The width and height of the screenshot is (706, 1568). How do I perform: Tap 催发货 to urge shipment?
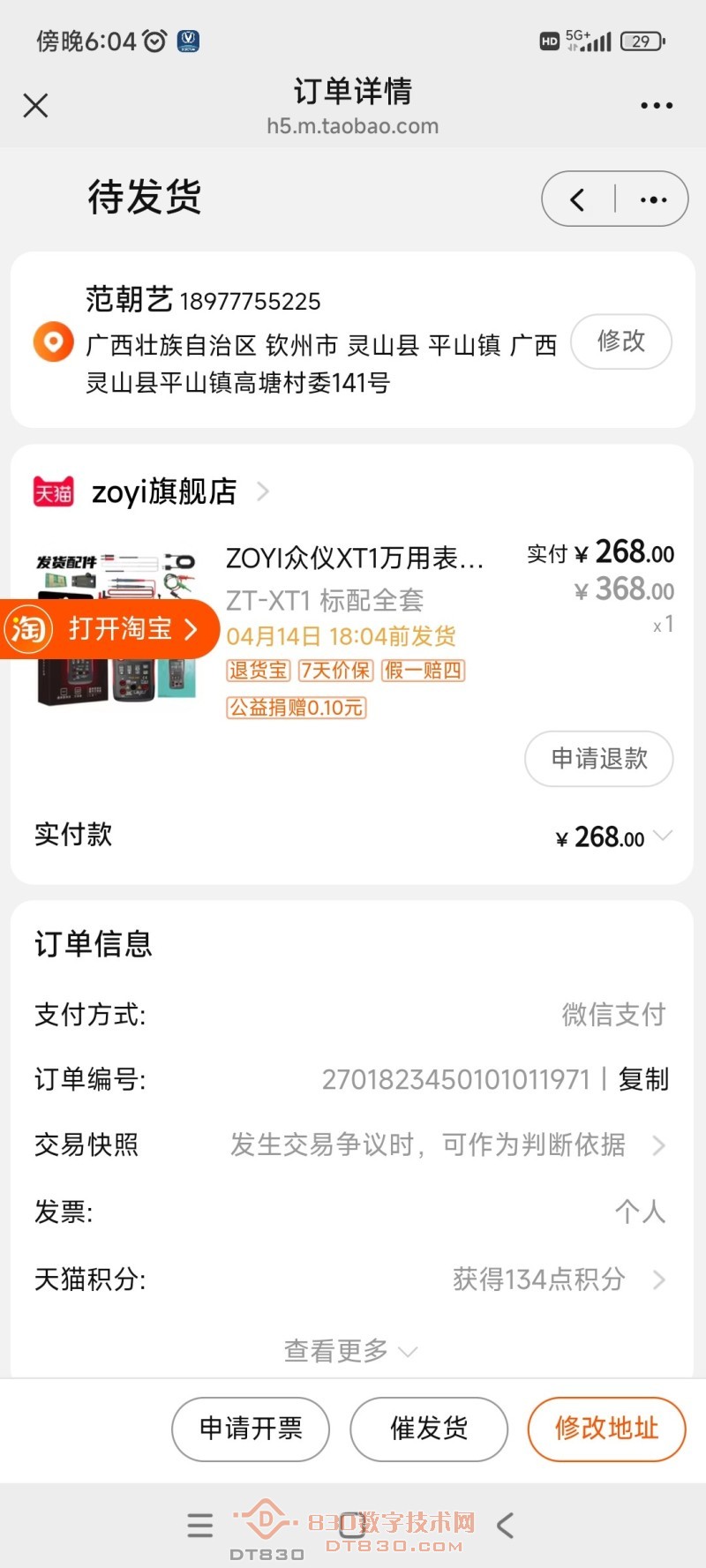tap(429, 1429)
